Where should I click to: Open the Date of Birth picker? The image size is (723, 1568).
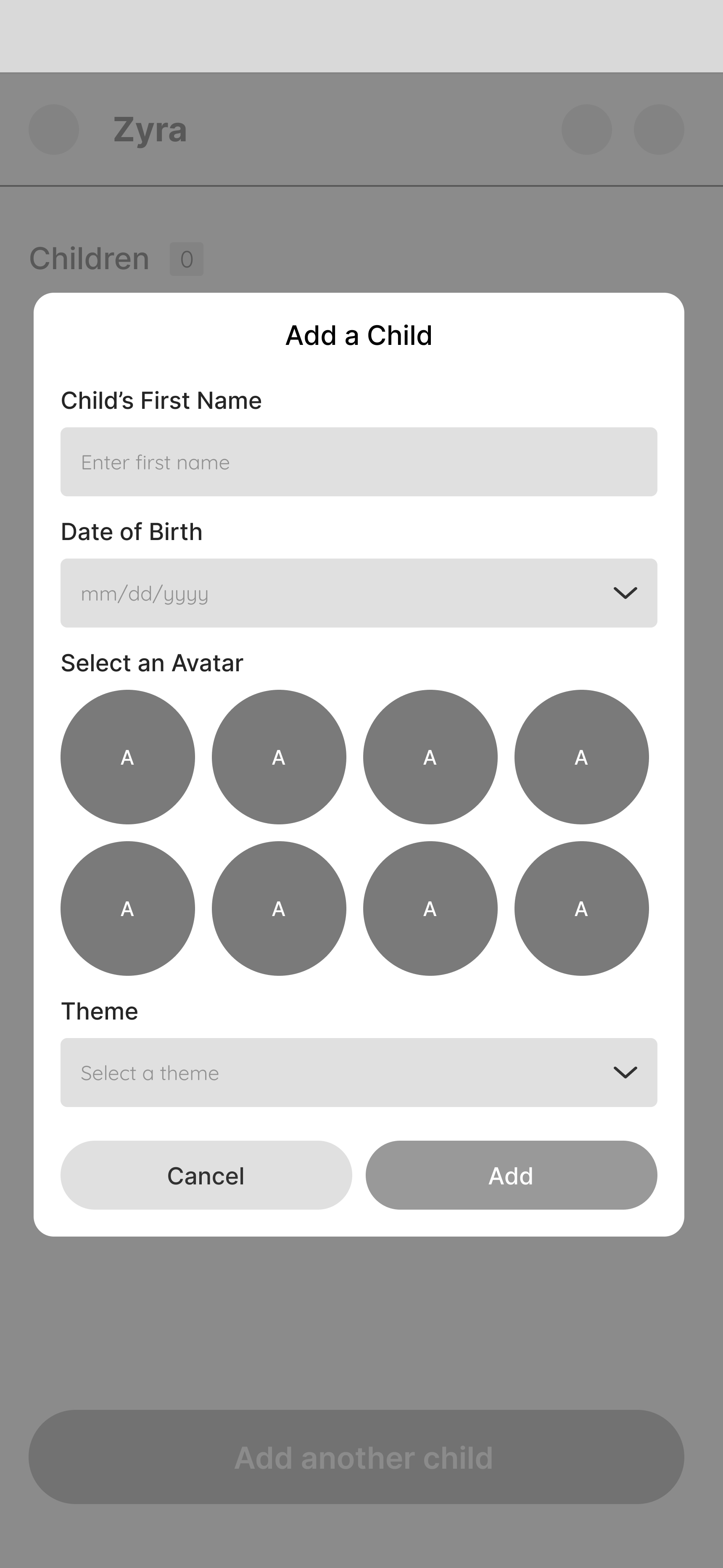point(359,593)
